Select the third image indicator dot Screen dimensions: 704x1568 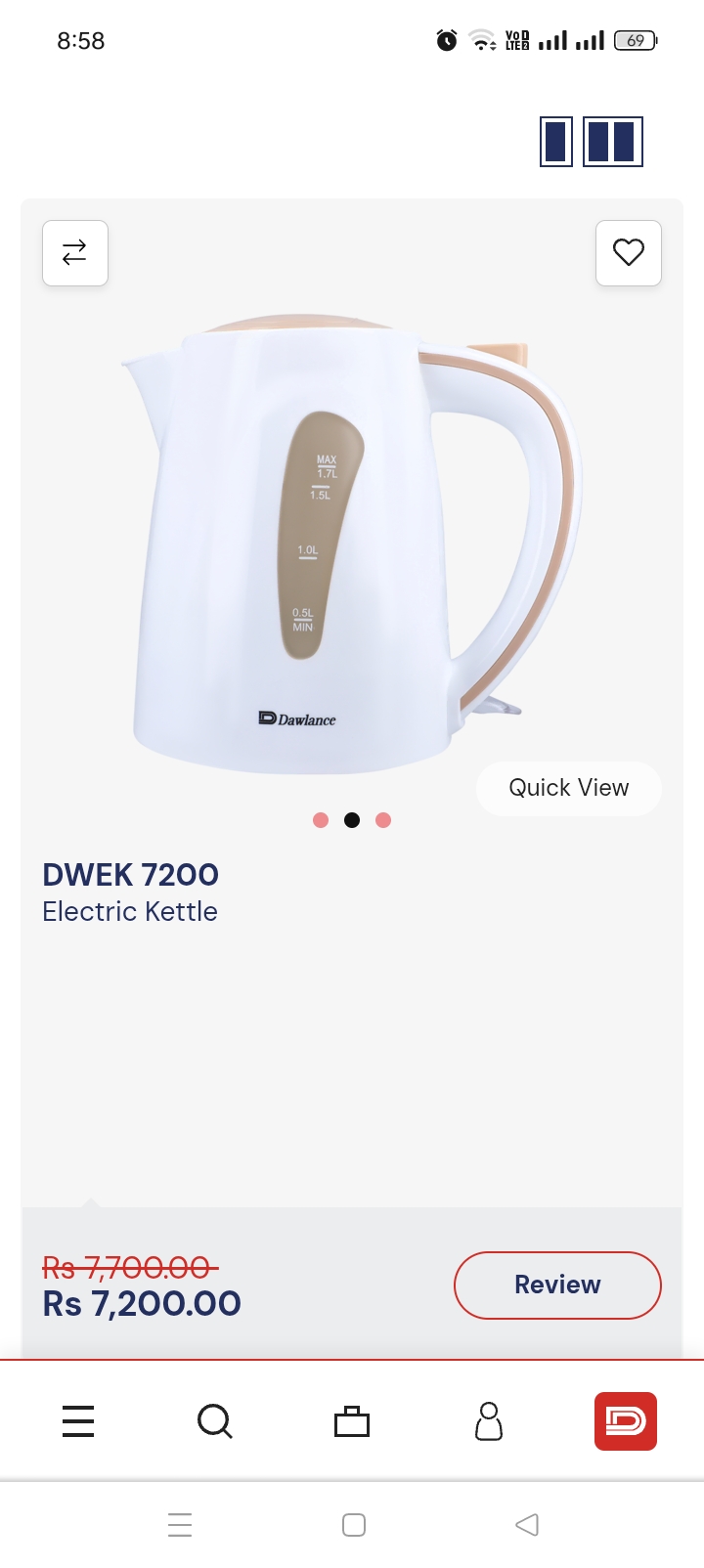tap(383, 820)
